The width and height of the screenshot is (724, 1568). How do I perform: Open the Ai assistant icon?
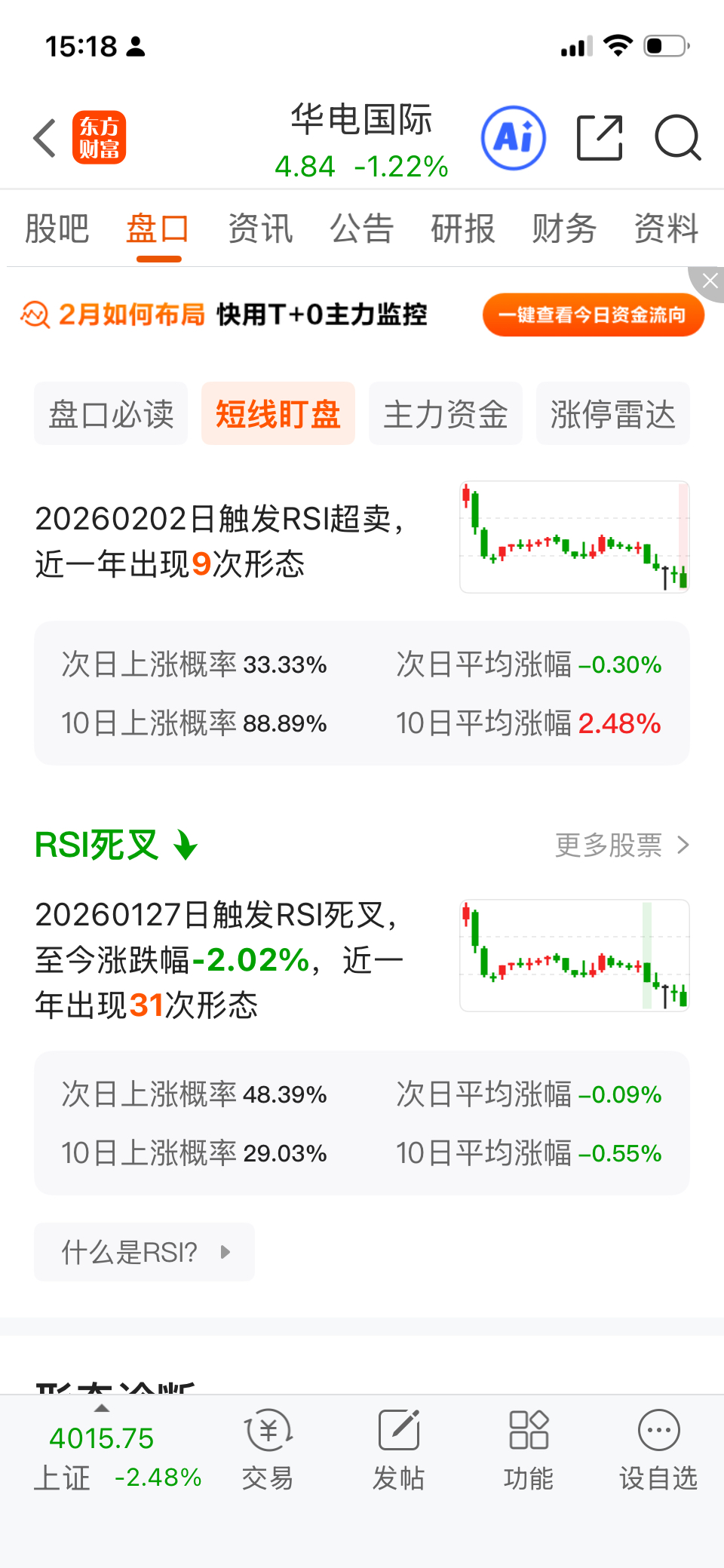514,139
